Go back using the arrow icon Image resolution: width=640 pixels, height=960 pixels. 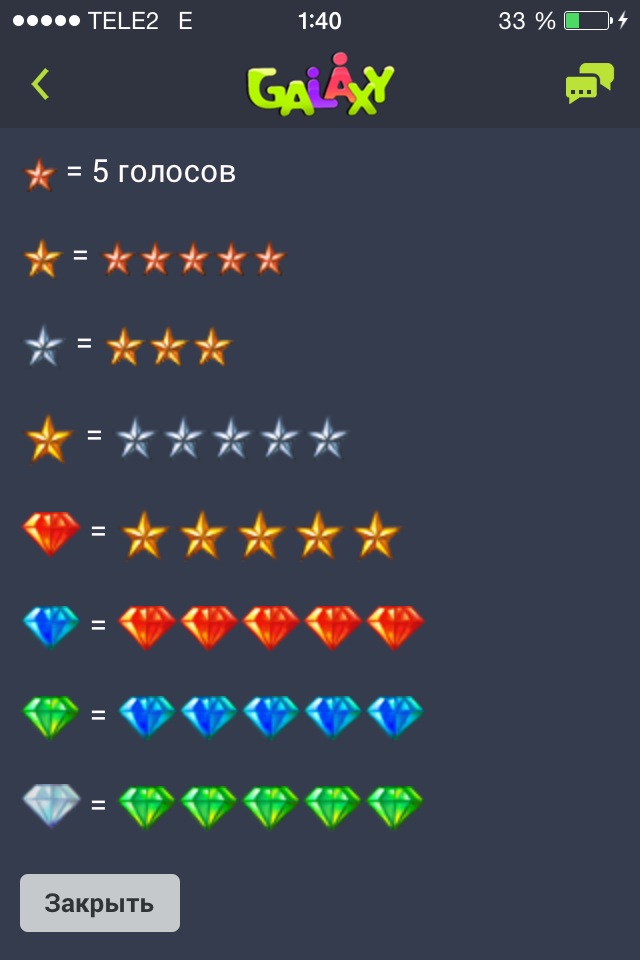[40, 85]
